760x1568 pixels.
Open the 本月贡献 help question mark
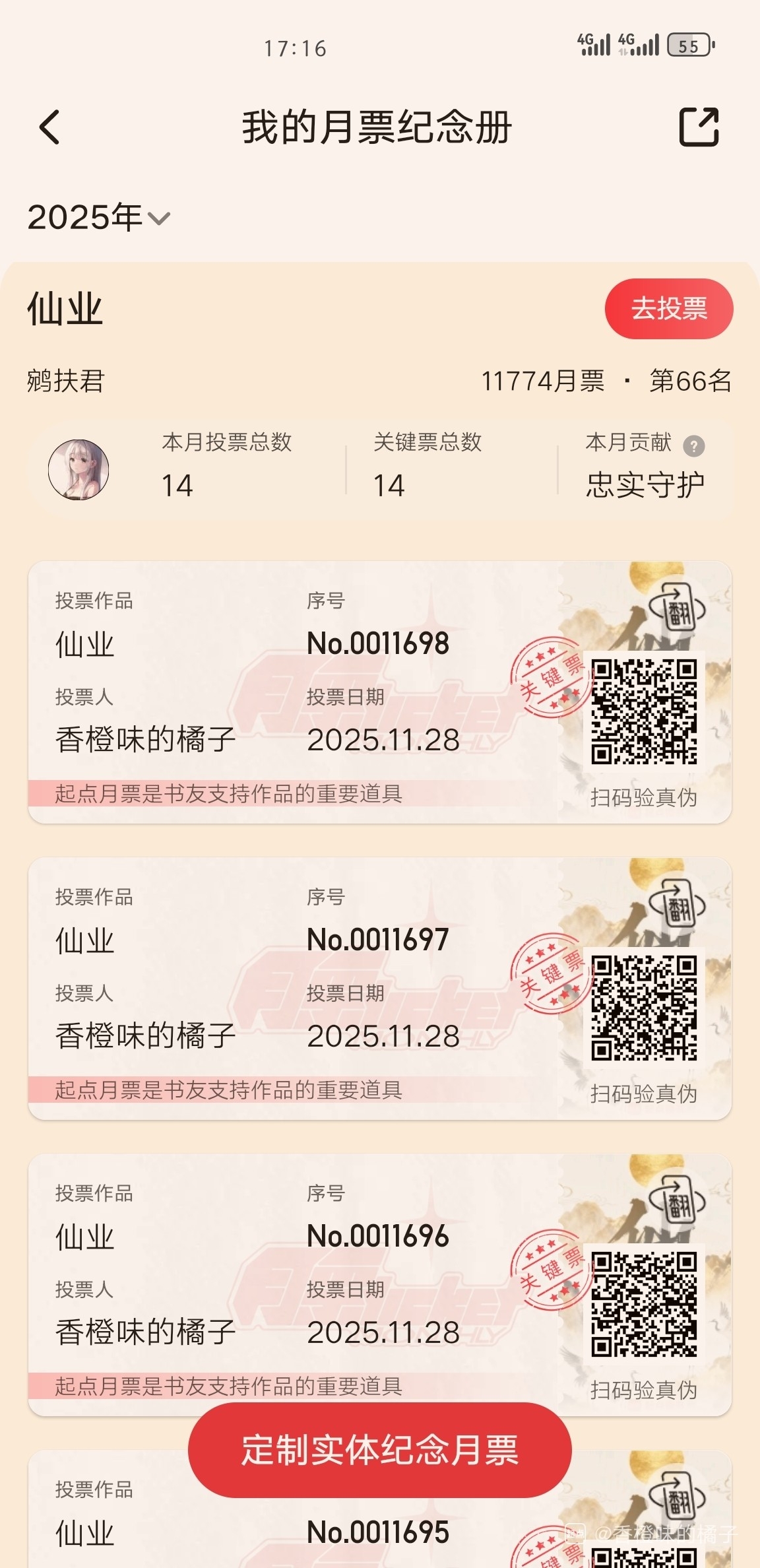click(x=693, y=446)
